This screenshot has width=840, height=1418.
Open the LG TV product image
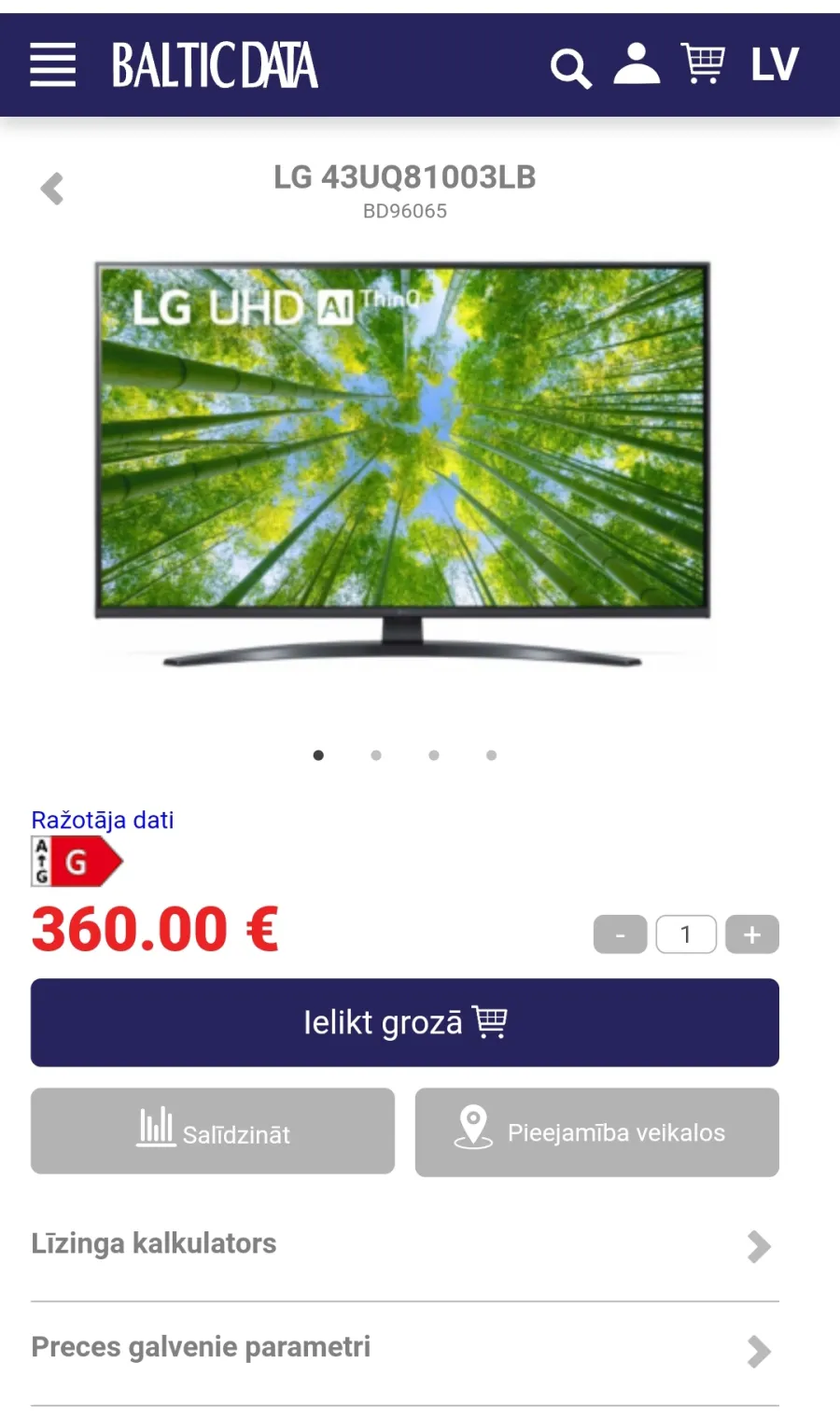(x=403, y=464)
